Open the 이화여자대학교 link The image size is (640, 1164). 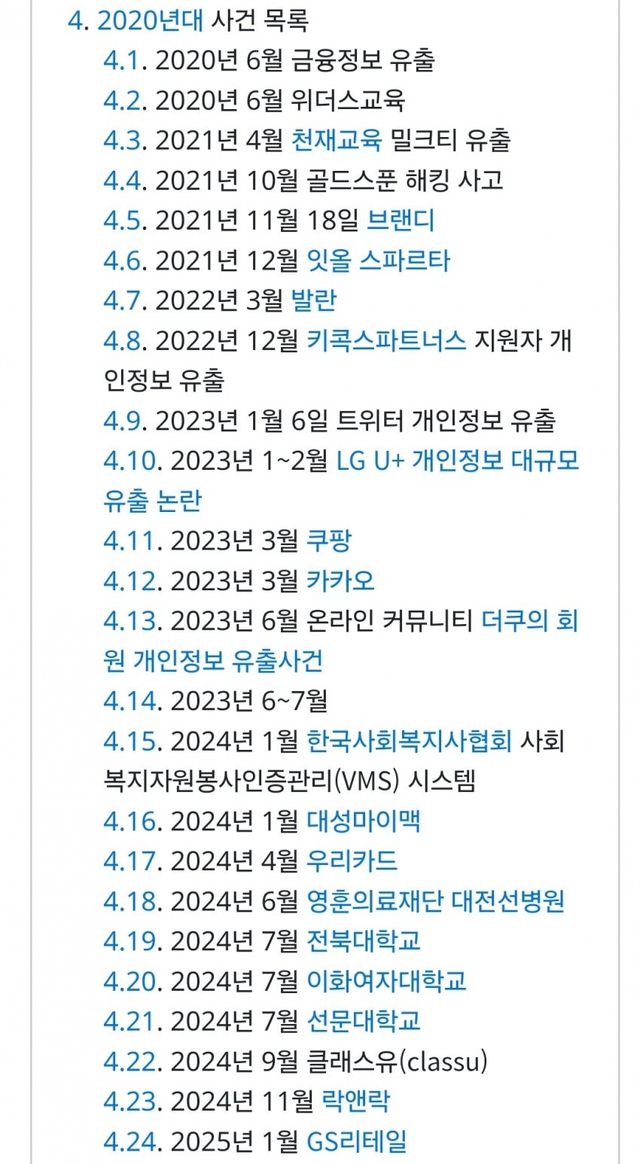(x=387, y=981)
